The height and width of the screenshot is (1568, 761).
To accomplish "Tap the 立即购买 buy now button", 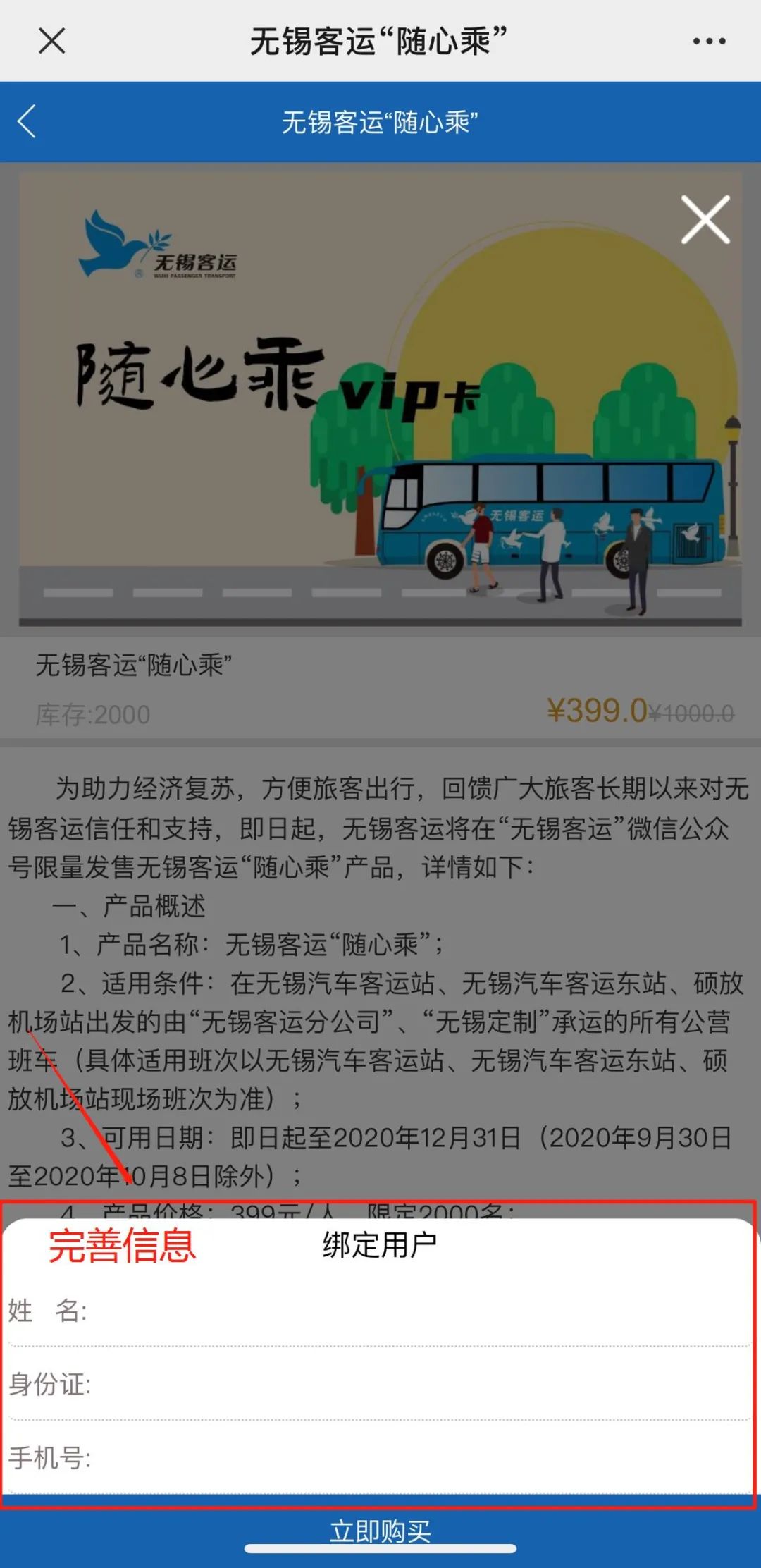I will [380, 1531].
